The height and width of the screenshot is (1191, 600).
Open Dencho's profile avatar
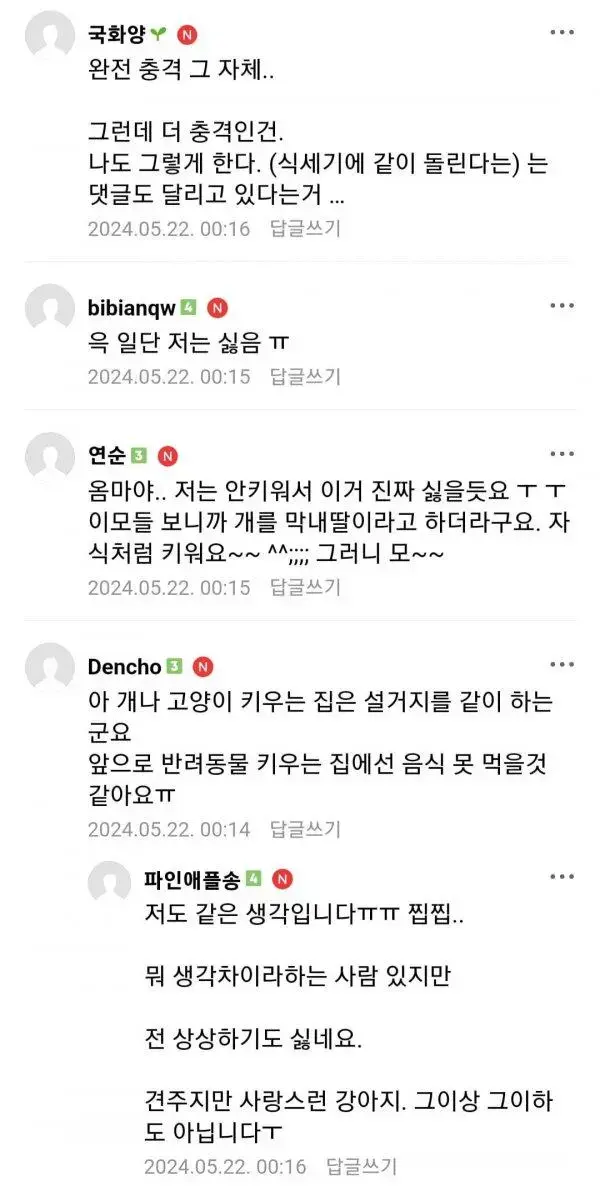coord(50,668)
